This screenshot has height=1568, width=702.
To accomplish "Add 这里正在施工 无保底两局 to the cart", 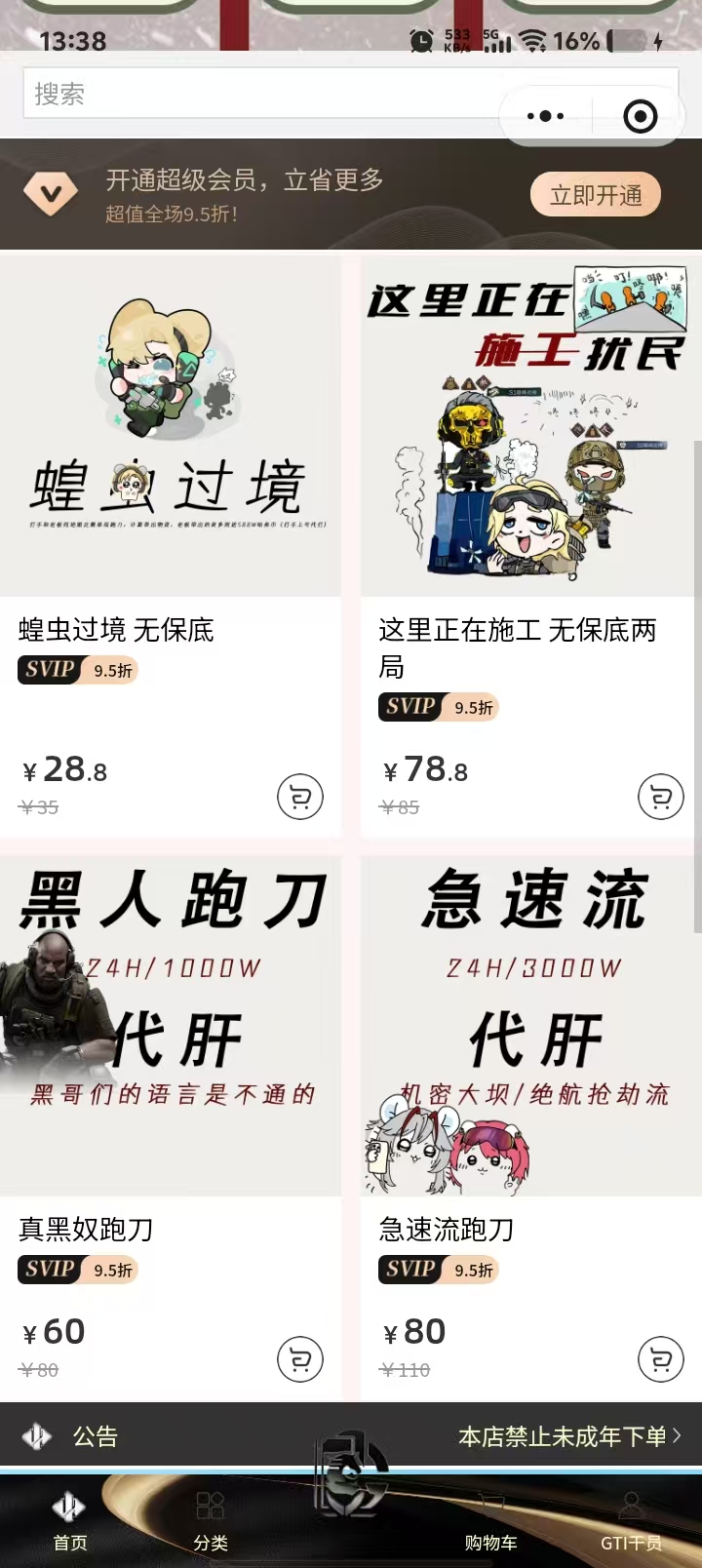I will pos(661,797).
